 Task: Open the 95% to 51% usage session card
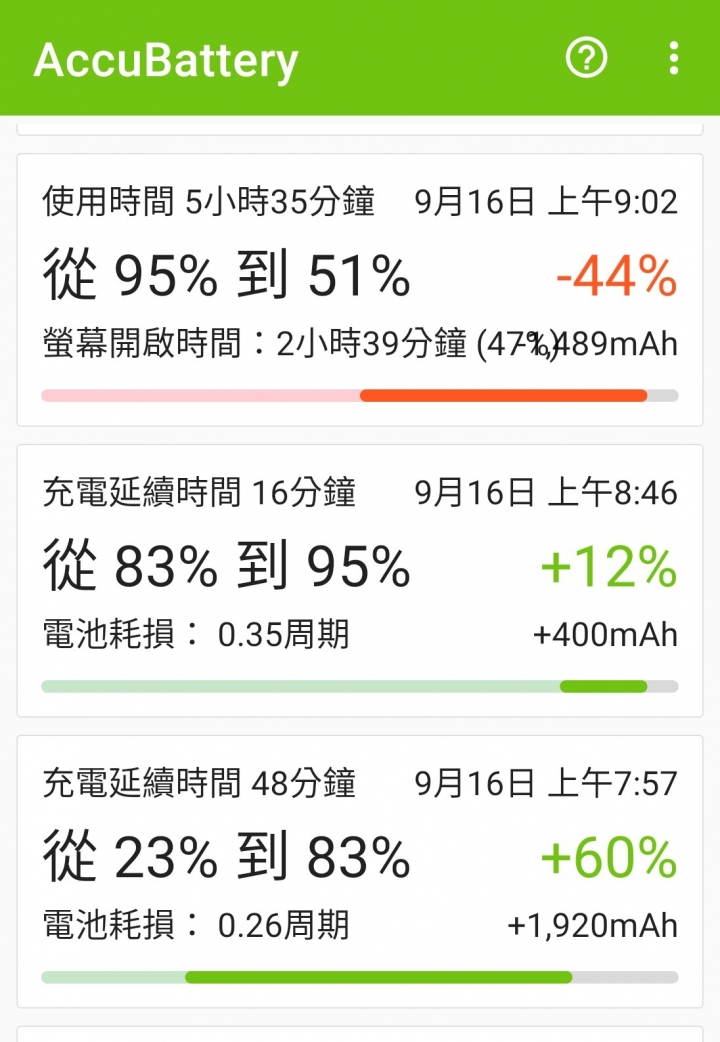pyautogui.click(x=360, y=290)
